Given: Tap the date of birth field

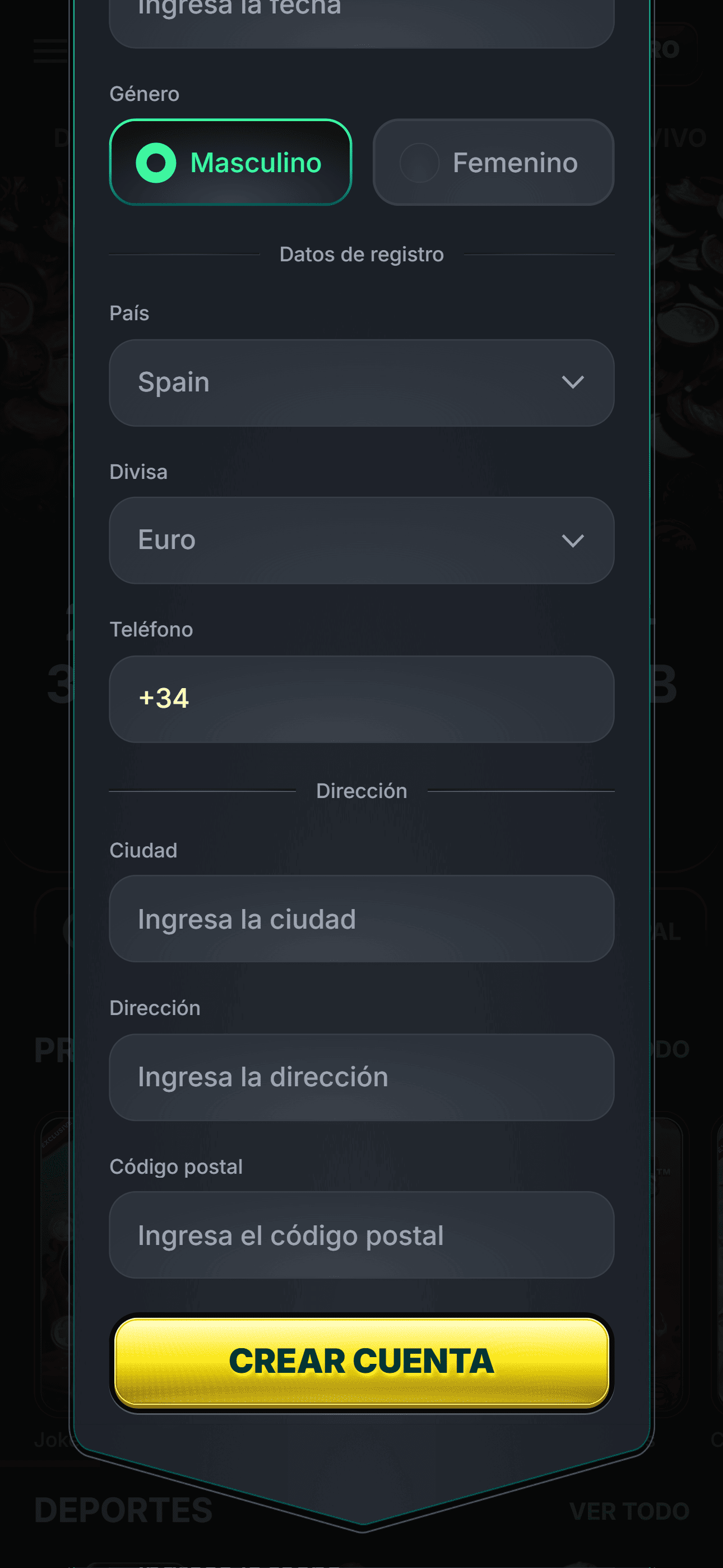Looking at the screenshot, I should 361,21.
